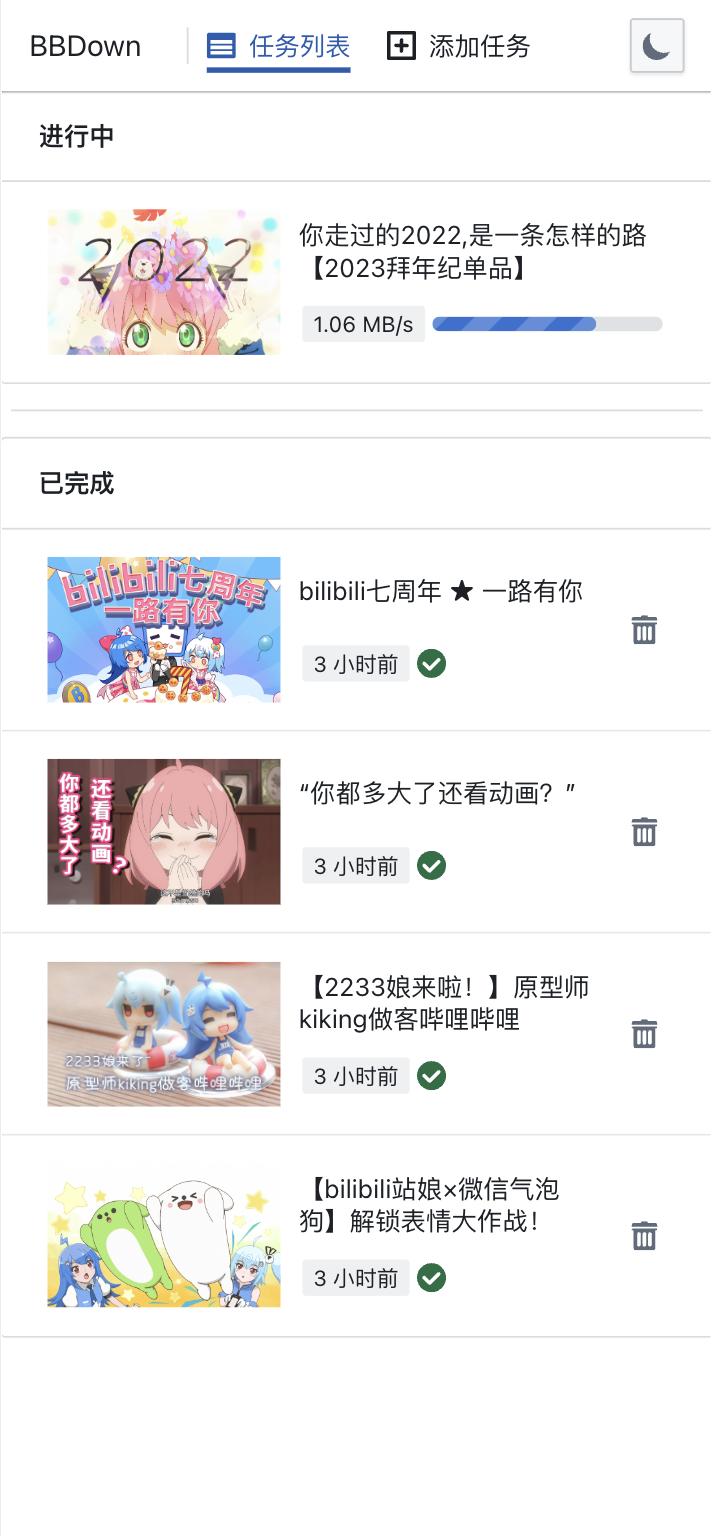Delete the bilibili七周年 ★ 一路有你 task
The height and width of the screenshot is (1536, 711).
point(644,630)
